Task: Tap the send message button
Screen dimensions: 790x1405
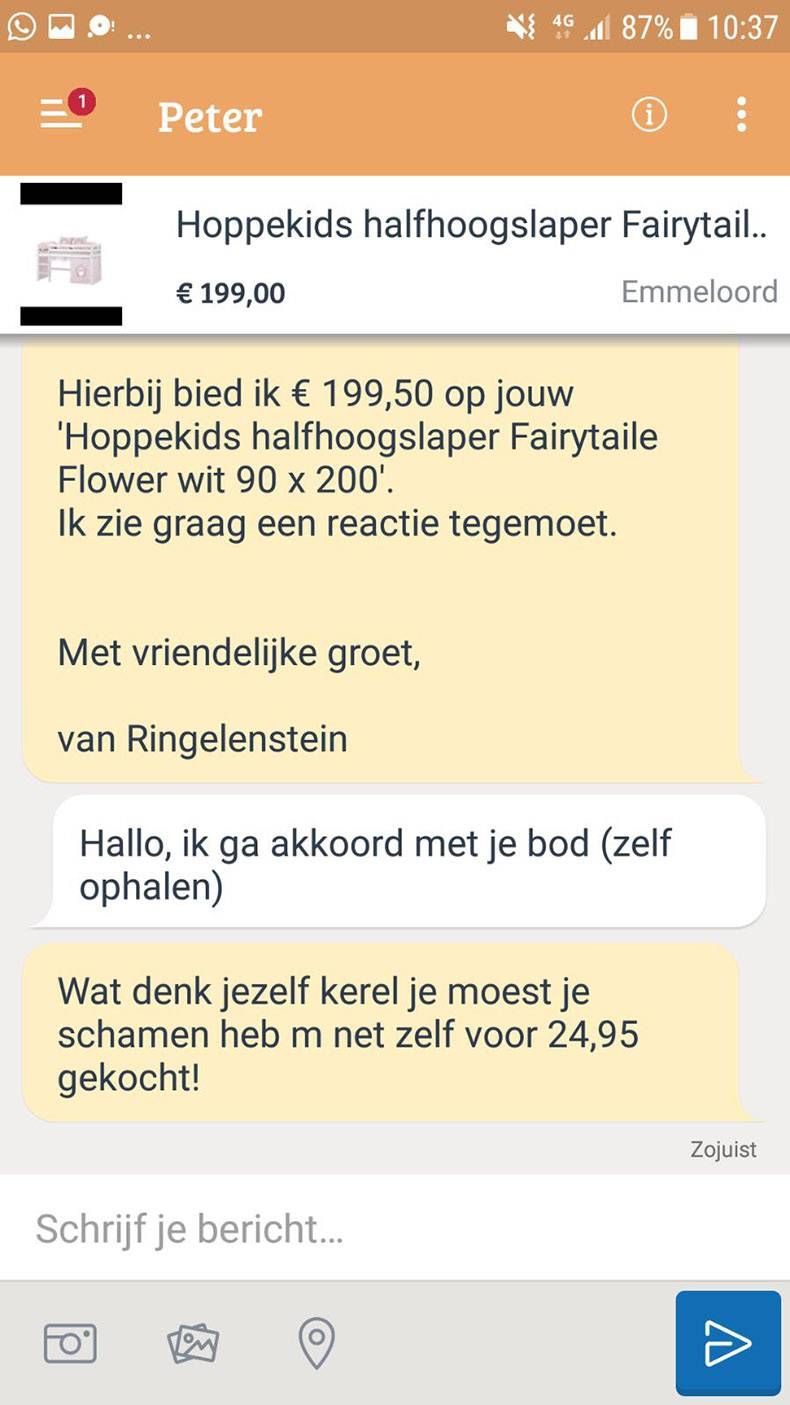Action: [x=728, y=1343]
